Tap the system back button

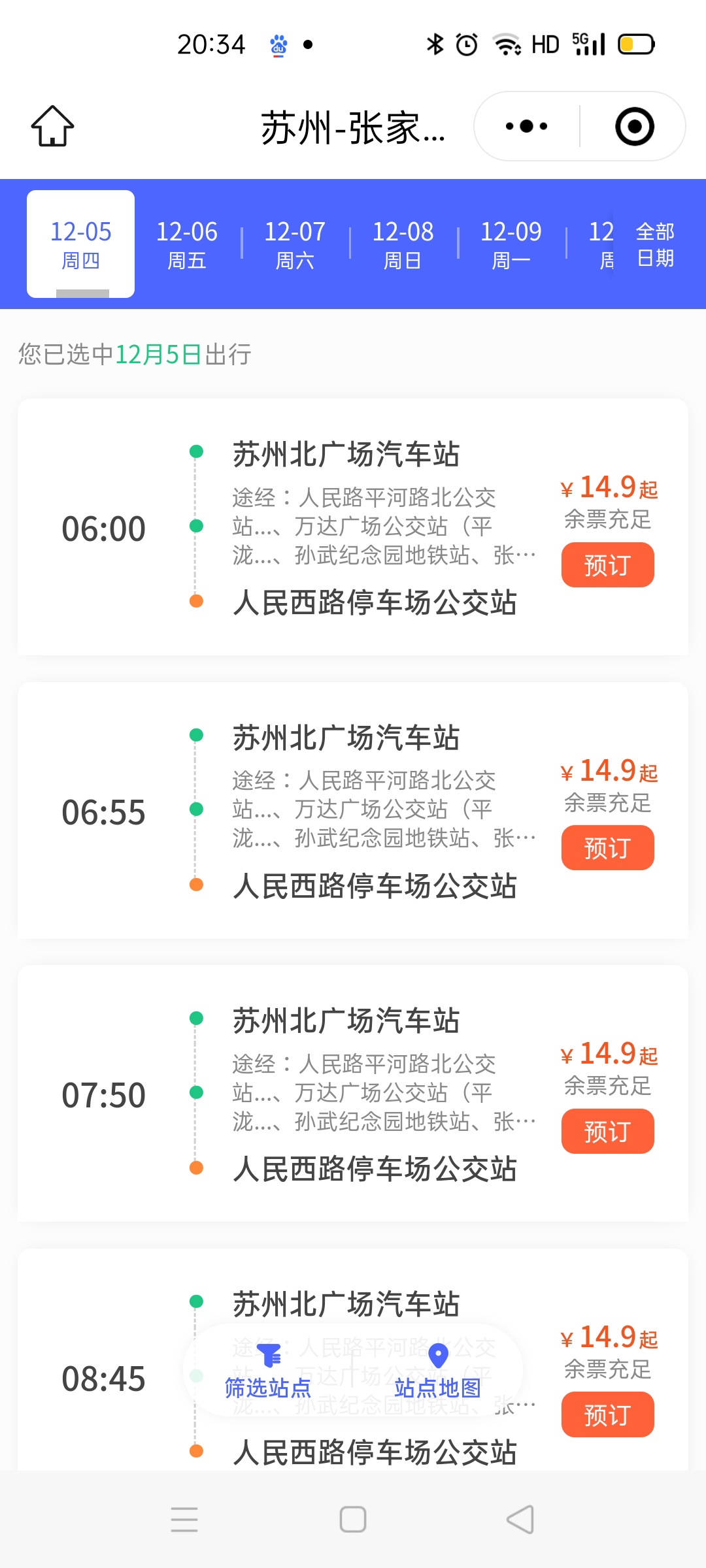pos(521,1519)
